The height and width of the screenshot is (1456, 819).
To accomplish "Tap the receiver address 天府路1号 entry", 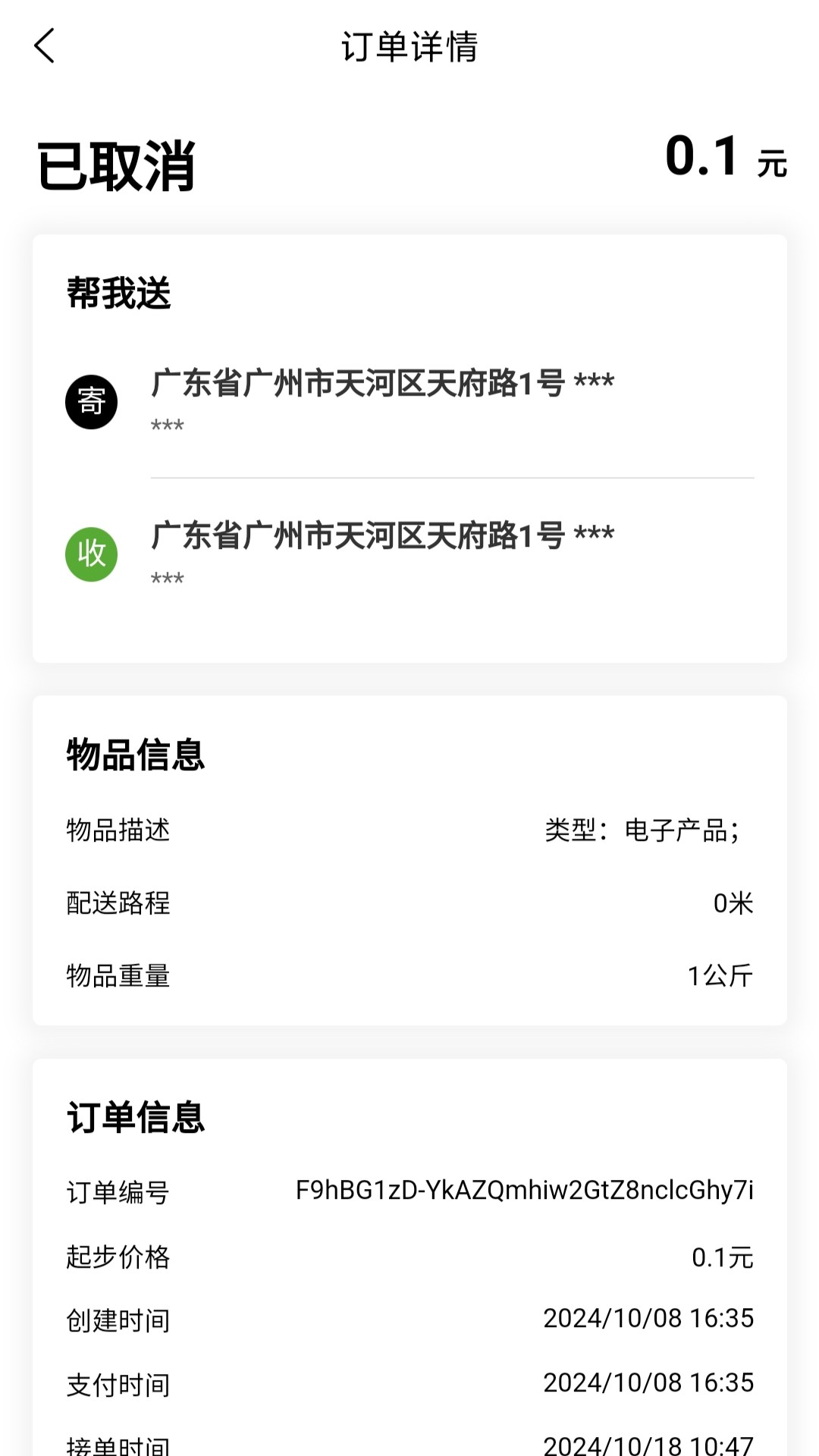I will pos(381,533).
